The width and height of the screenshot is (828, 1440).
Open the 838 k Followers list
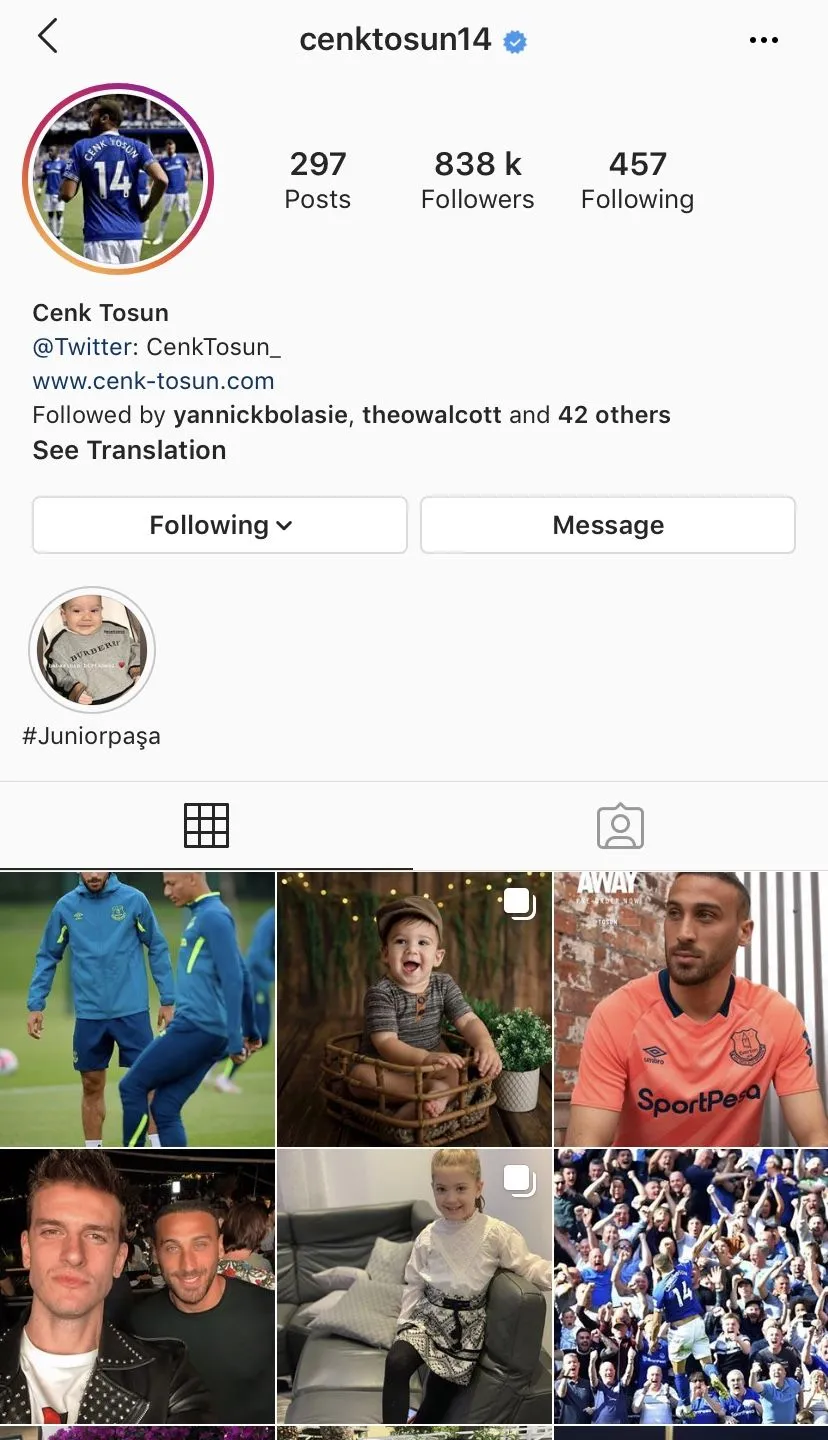[x=477, y=180]
